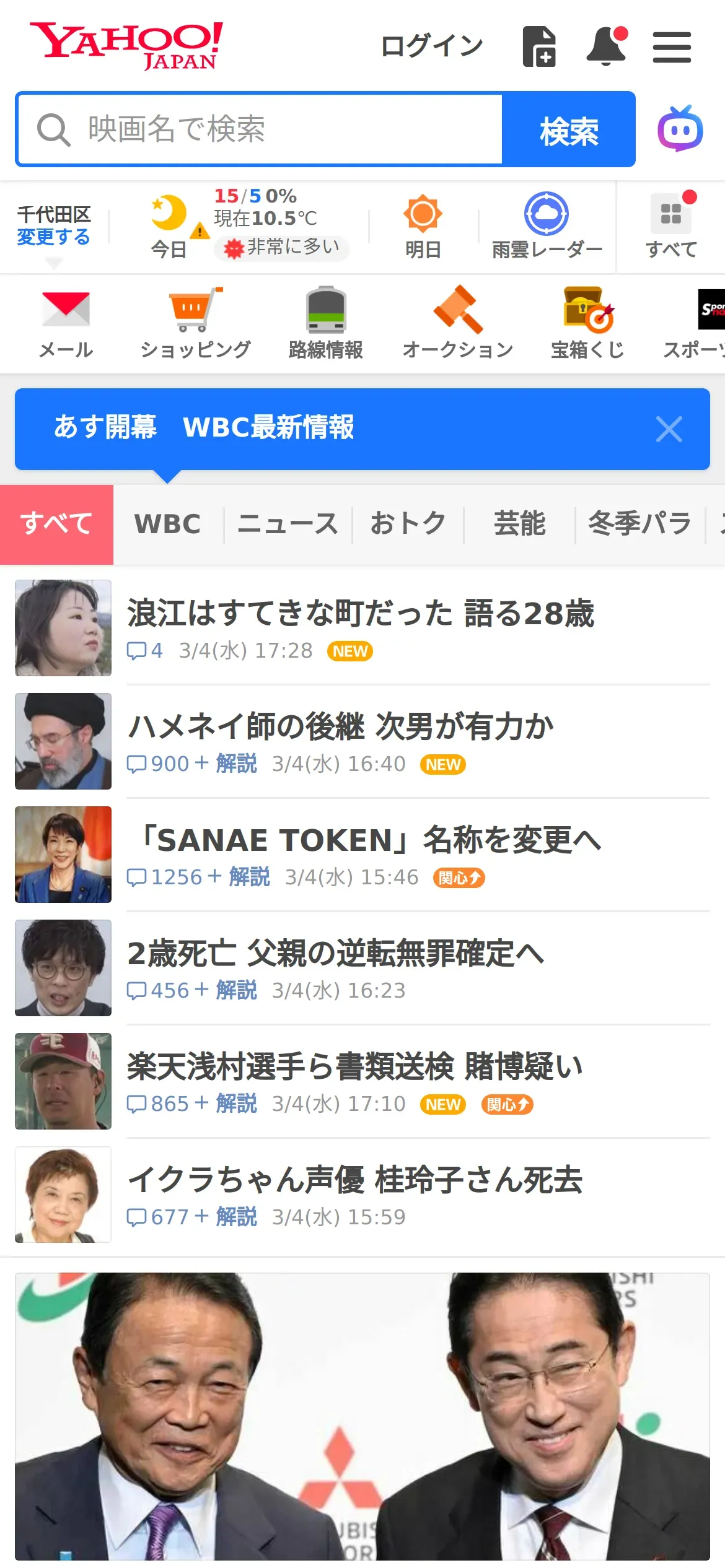
Task: Open オークション auctions
Action: point(457,323)
